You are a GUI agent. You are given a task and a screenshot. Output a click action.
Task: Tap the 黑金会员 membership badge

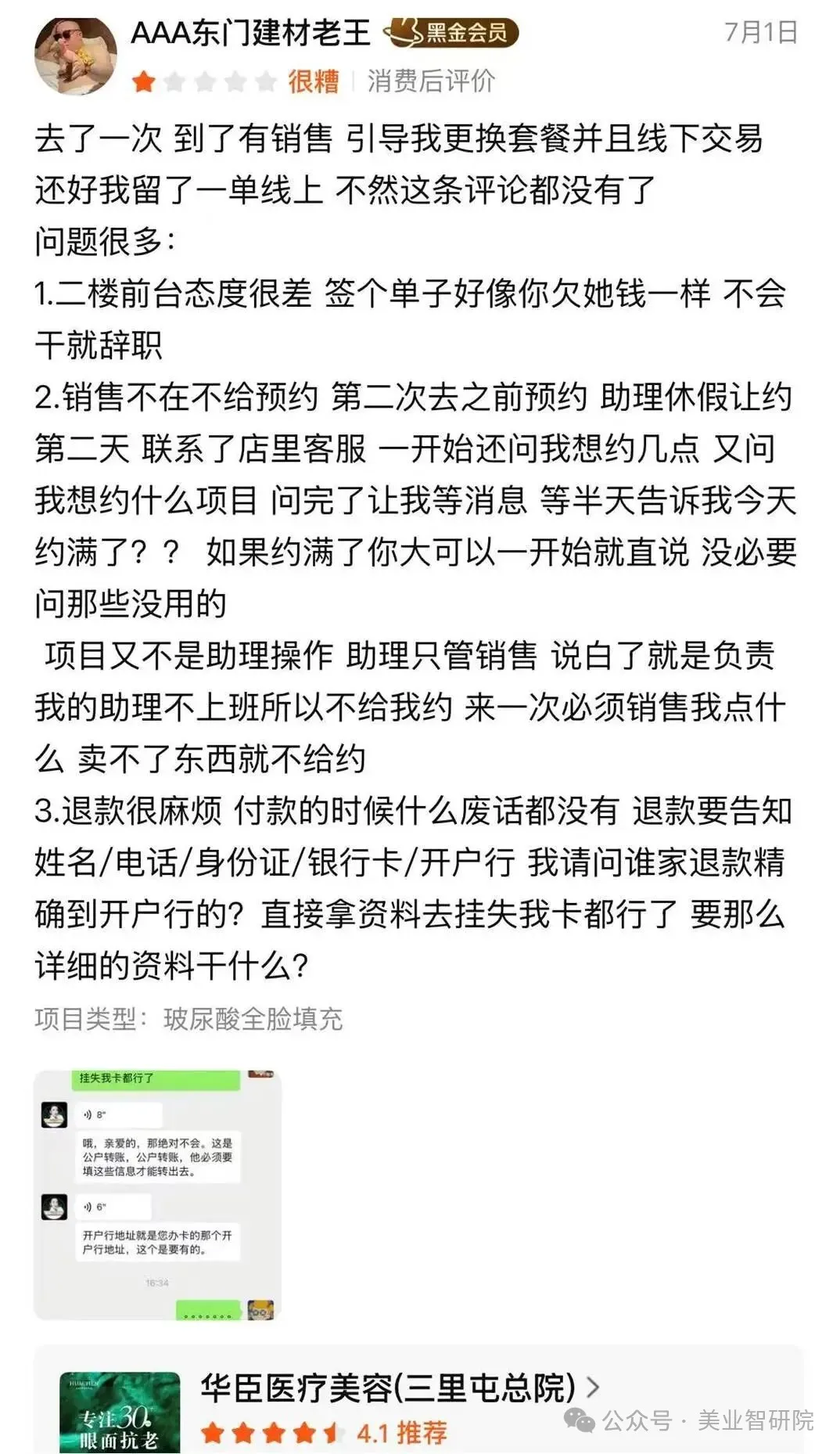(x=451, y=33)
